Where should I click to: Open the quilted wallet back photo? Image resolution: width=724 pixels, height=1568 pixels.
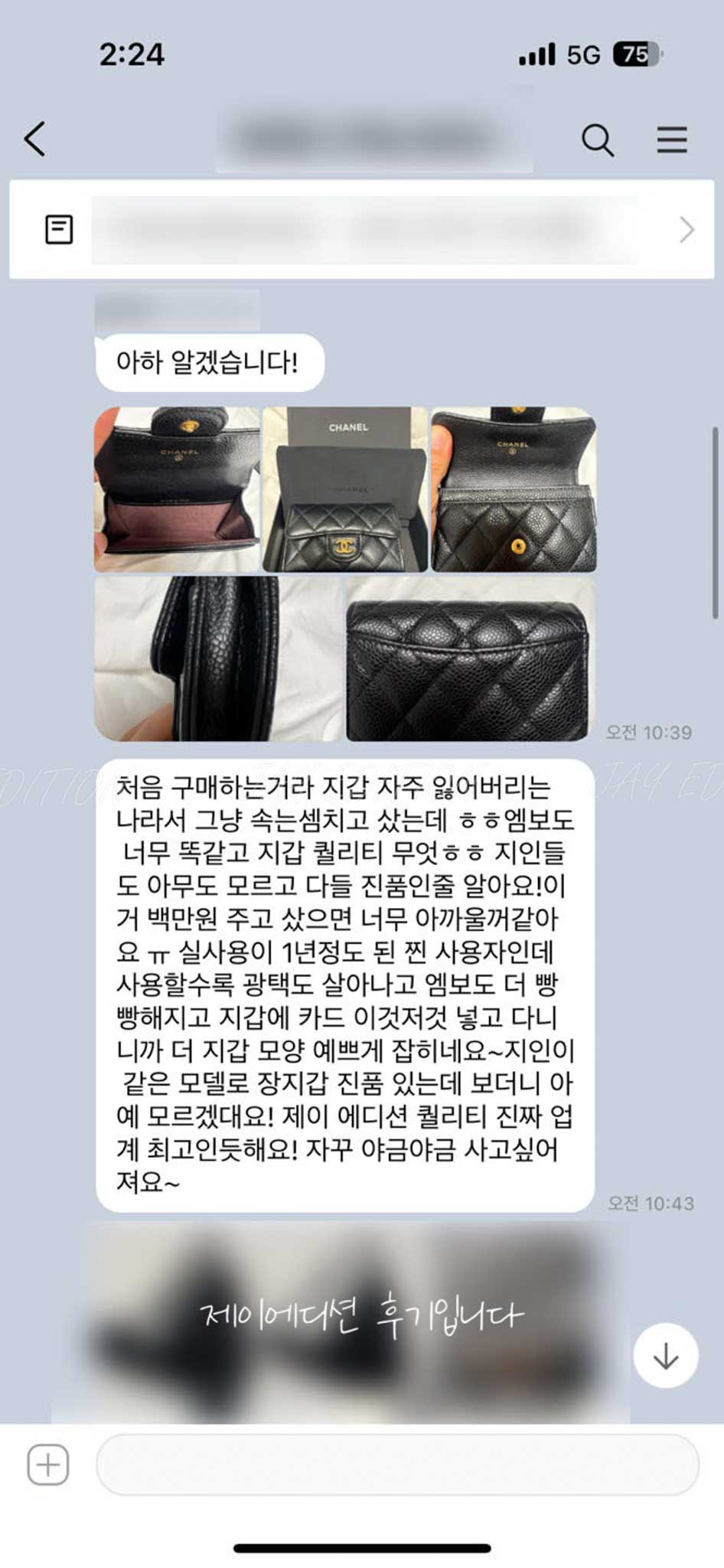[470, 659]
